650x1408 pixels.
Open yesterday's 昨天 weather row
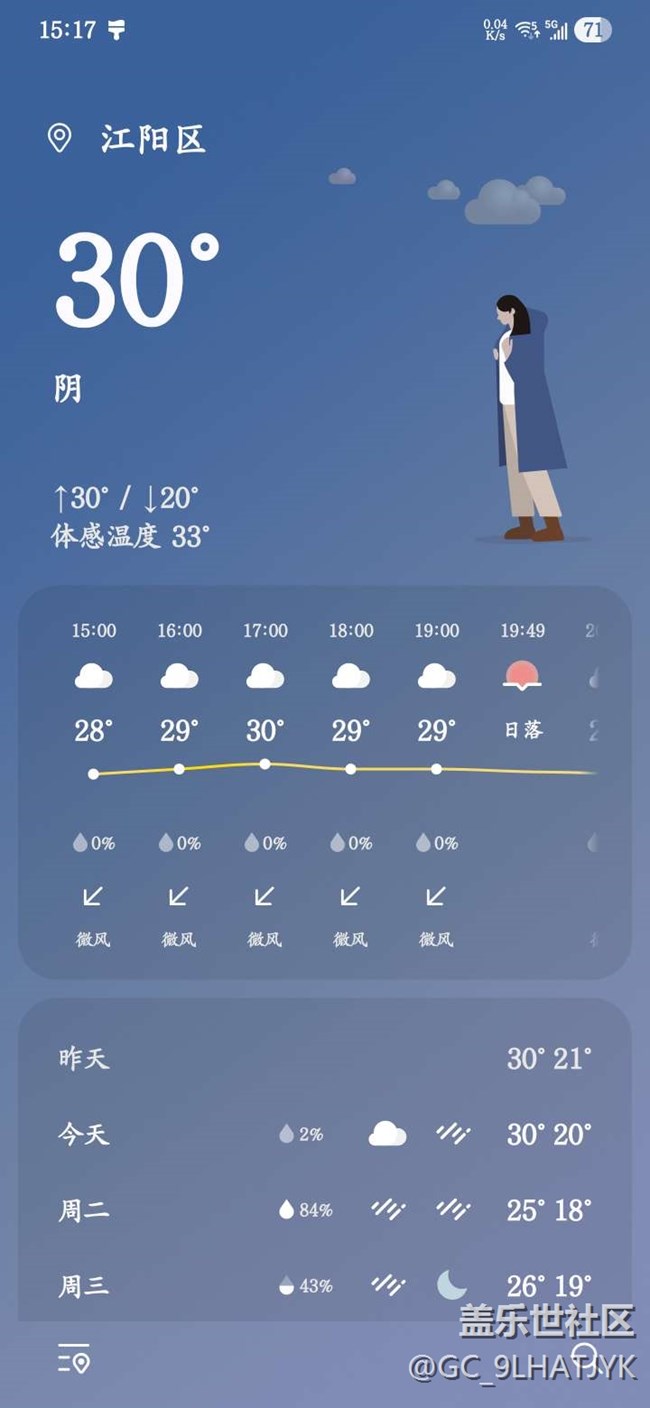(325, 1058)
